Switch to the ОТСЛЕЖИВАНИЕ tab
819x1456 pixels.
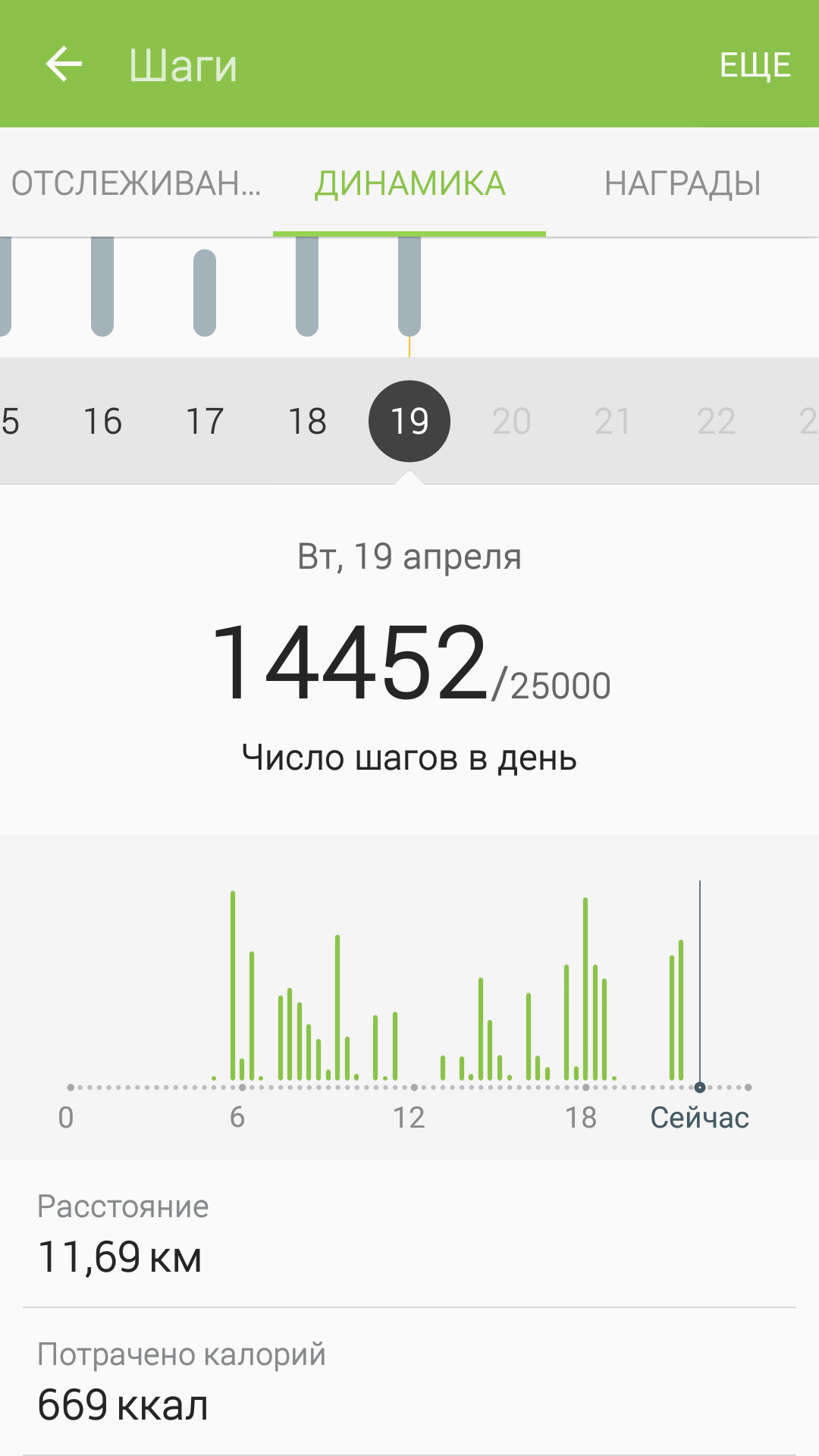[x=136, y=184]
